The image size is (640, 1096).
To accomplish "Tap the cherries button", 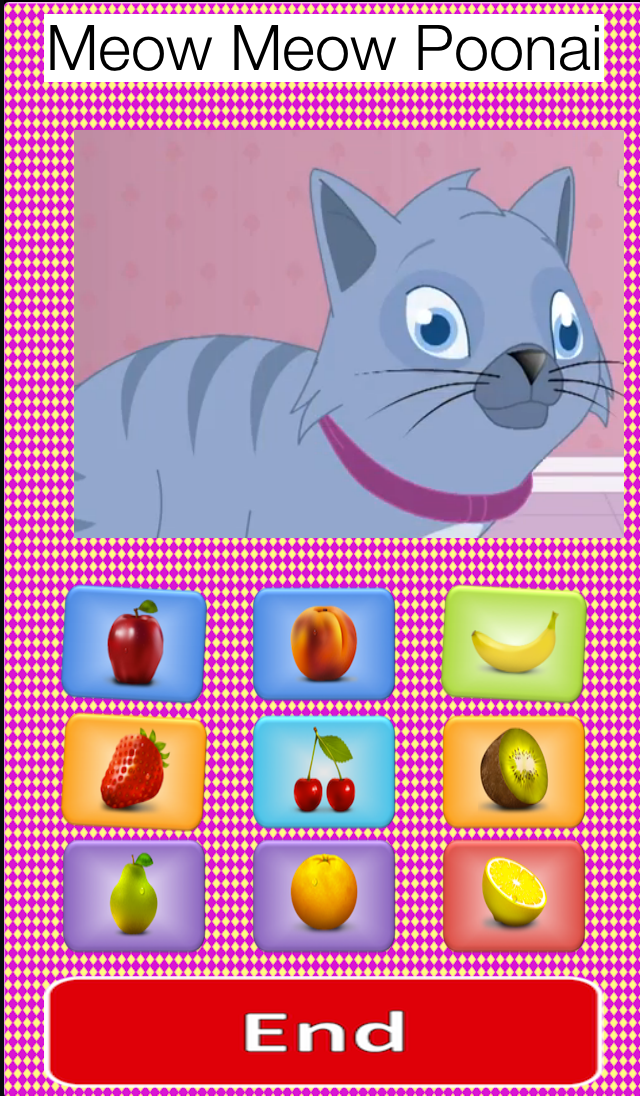I will coord(324,771).
